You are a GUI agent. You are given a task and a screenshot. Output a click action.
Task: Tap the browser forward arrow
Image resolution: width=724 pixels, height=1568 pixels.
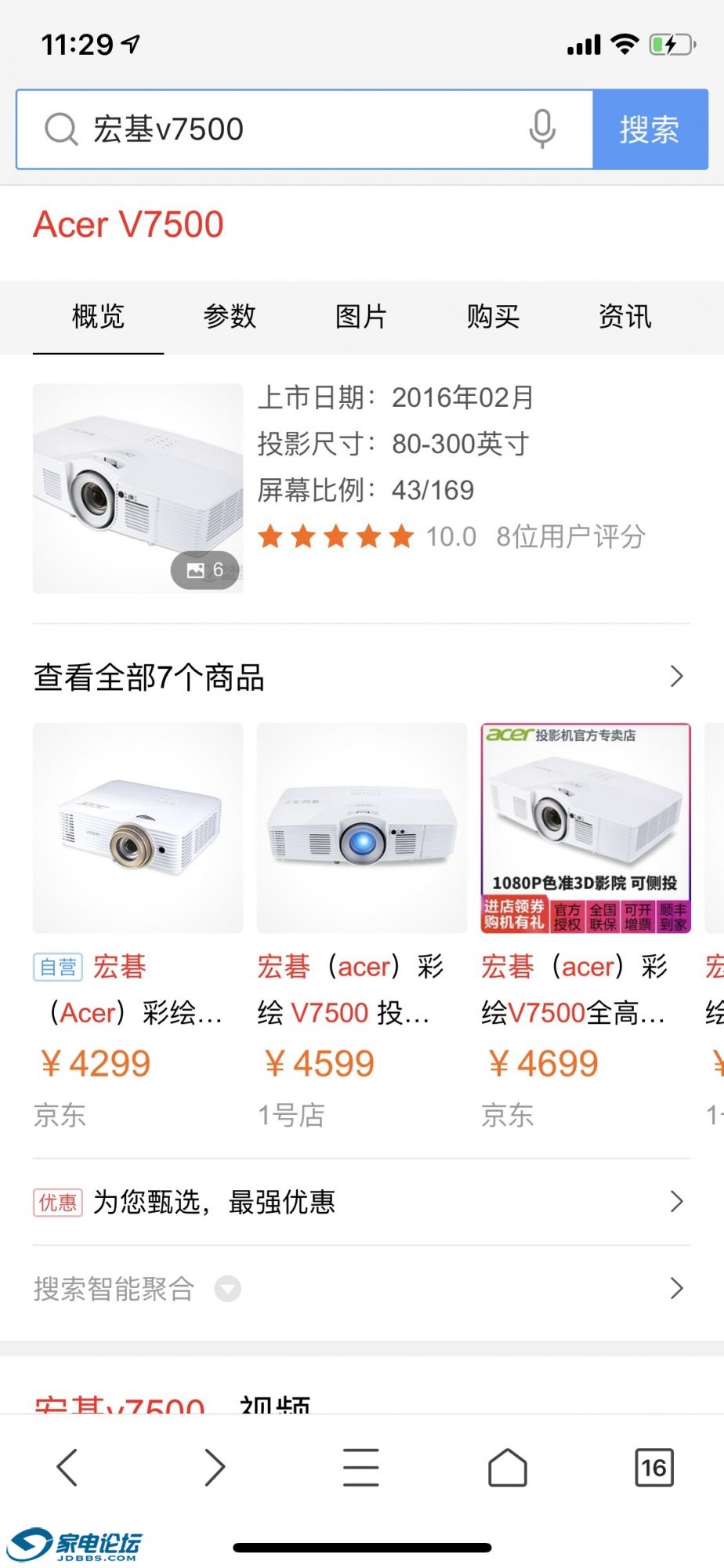click(214, 1468)
